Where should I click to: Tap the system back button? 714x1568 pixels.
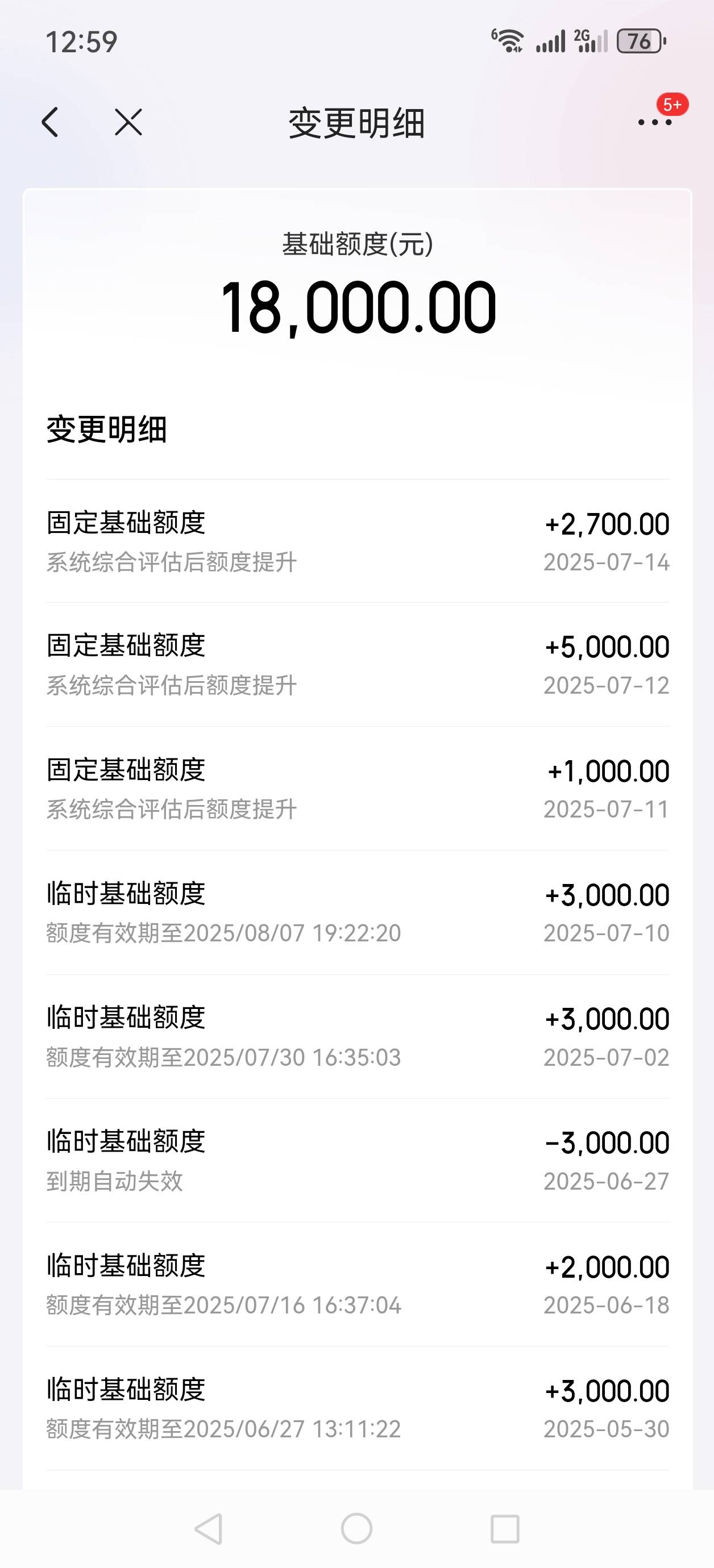click(x=209, y=1529)
